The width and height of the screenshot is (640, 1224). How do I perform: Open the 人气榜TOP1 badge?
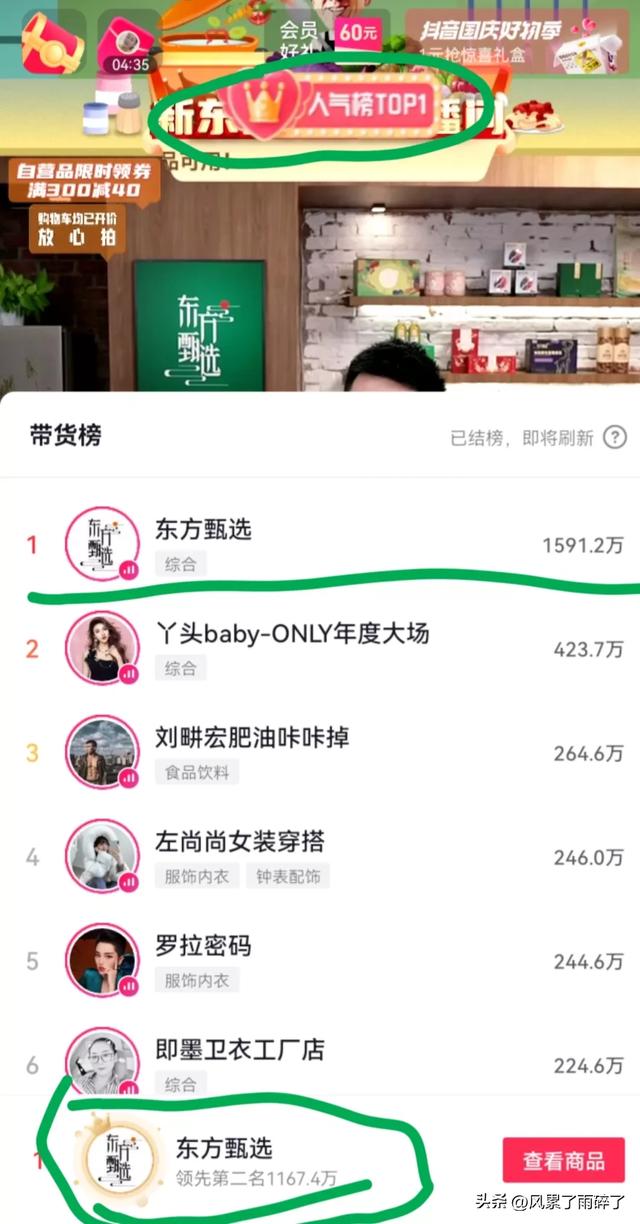point(330,105)
